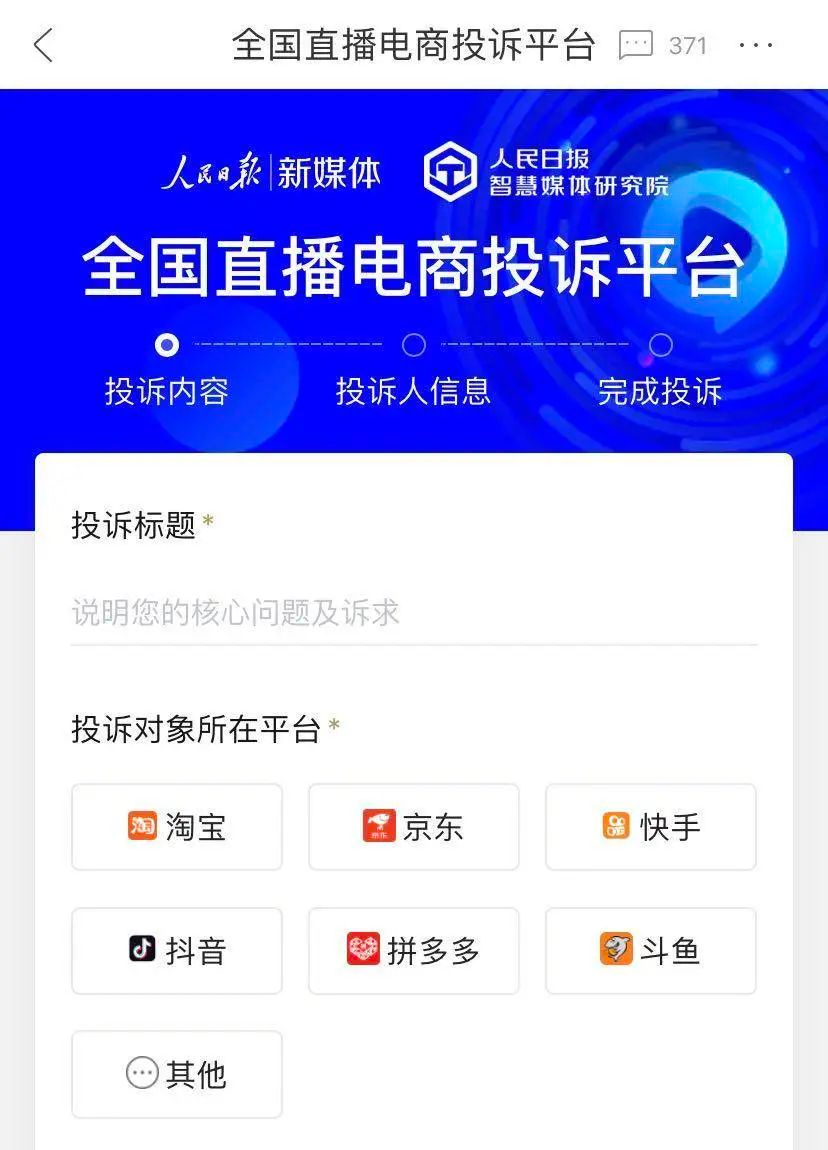The height and width of the screenshot is (1150, 828).
Task: Switch to the 完成投诉 step
Action: [659, 391]
